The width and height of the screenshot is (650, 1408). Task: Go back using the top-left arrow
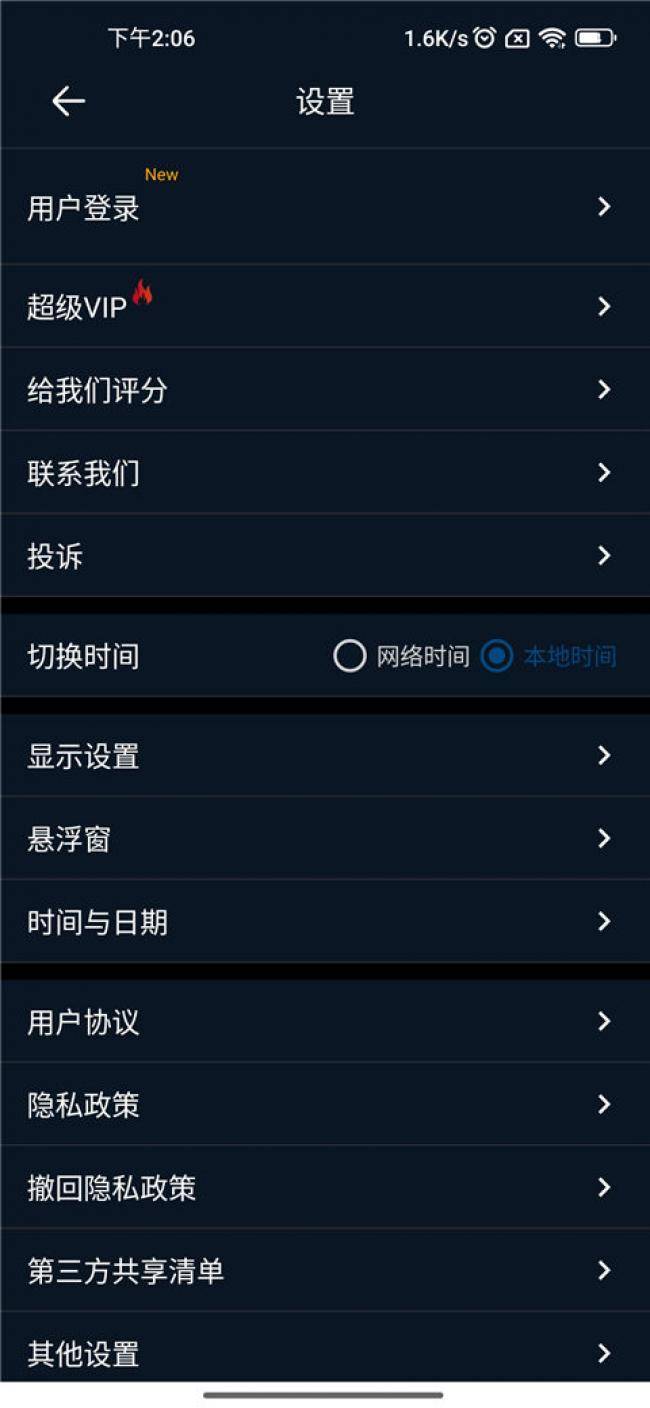tap(68, 101)
